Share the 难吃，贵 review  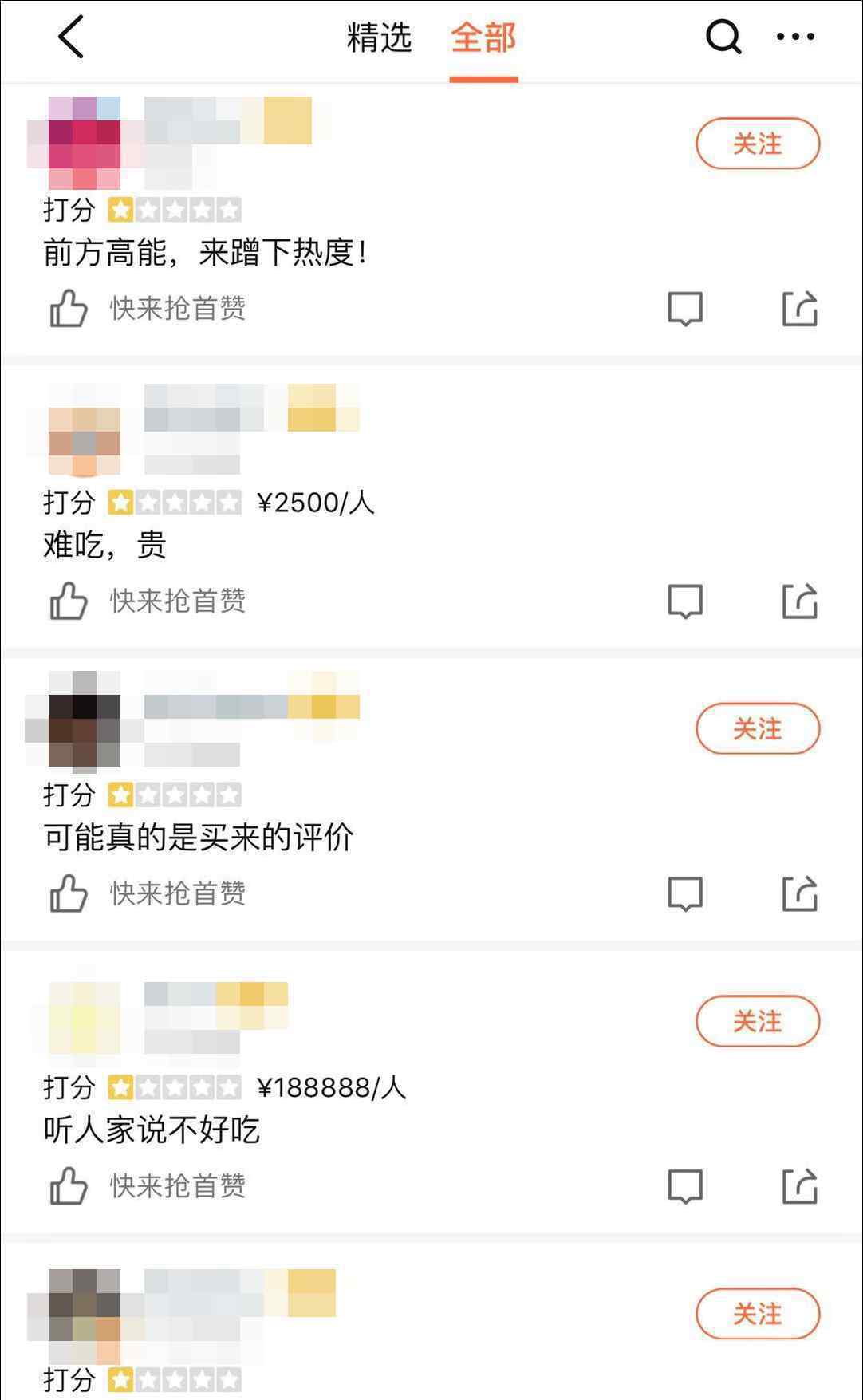tap(799, 601)
